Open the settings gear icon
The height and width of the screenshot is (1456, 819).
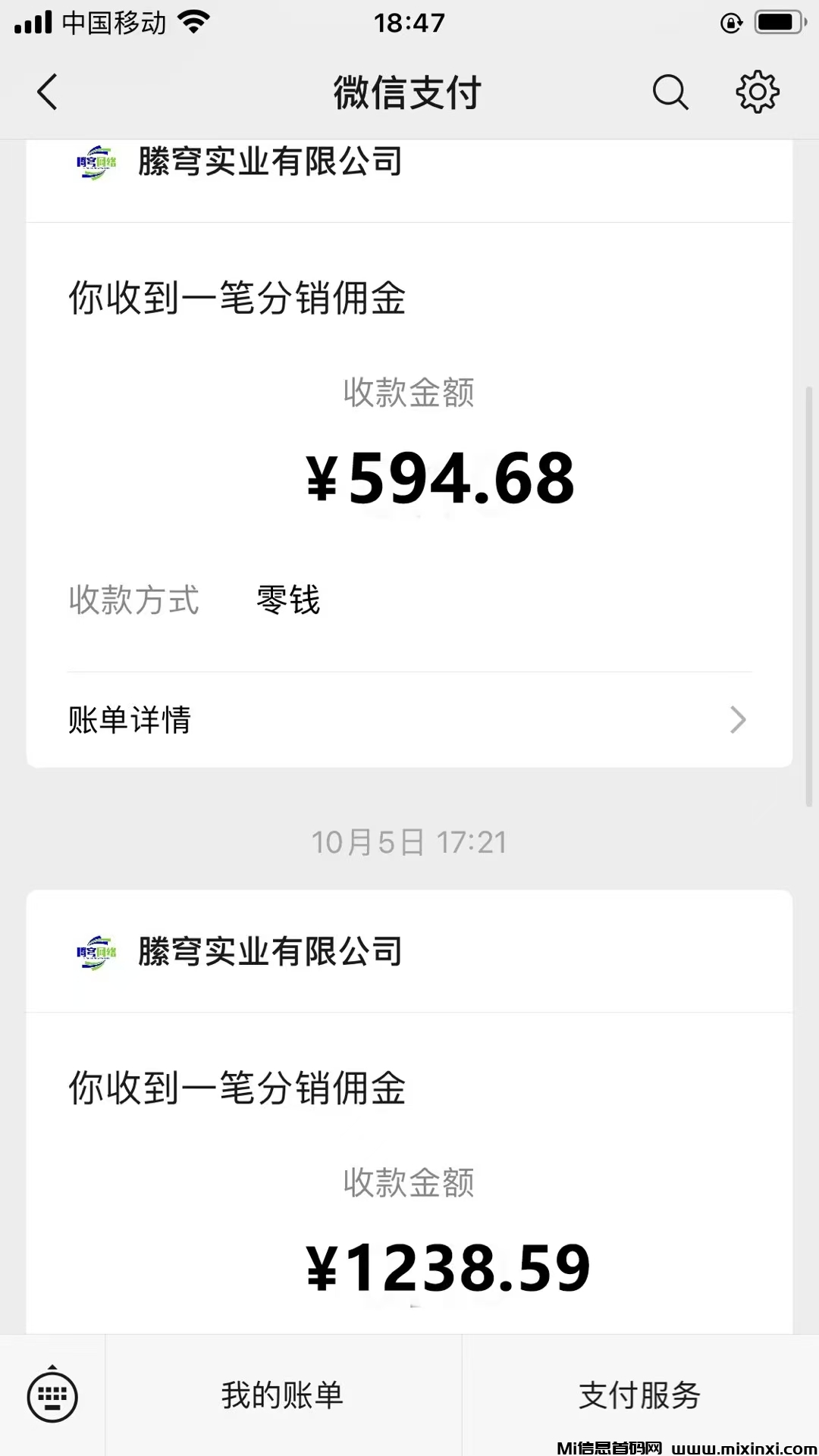(x=756, y=92)
